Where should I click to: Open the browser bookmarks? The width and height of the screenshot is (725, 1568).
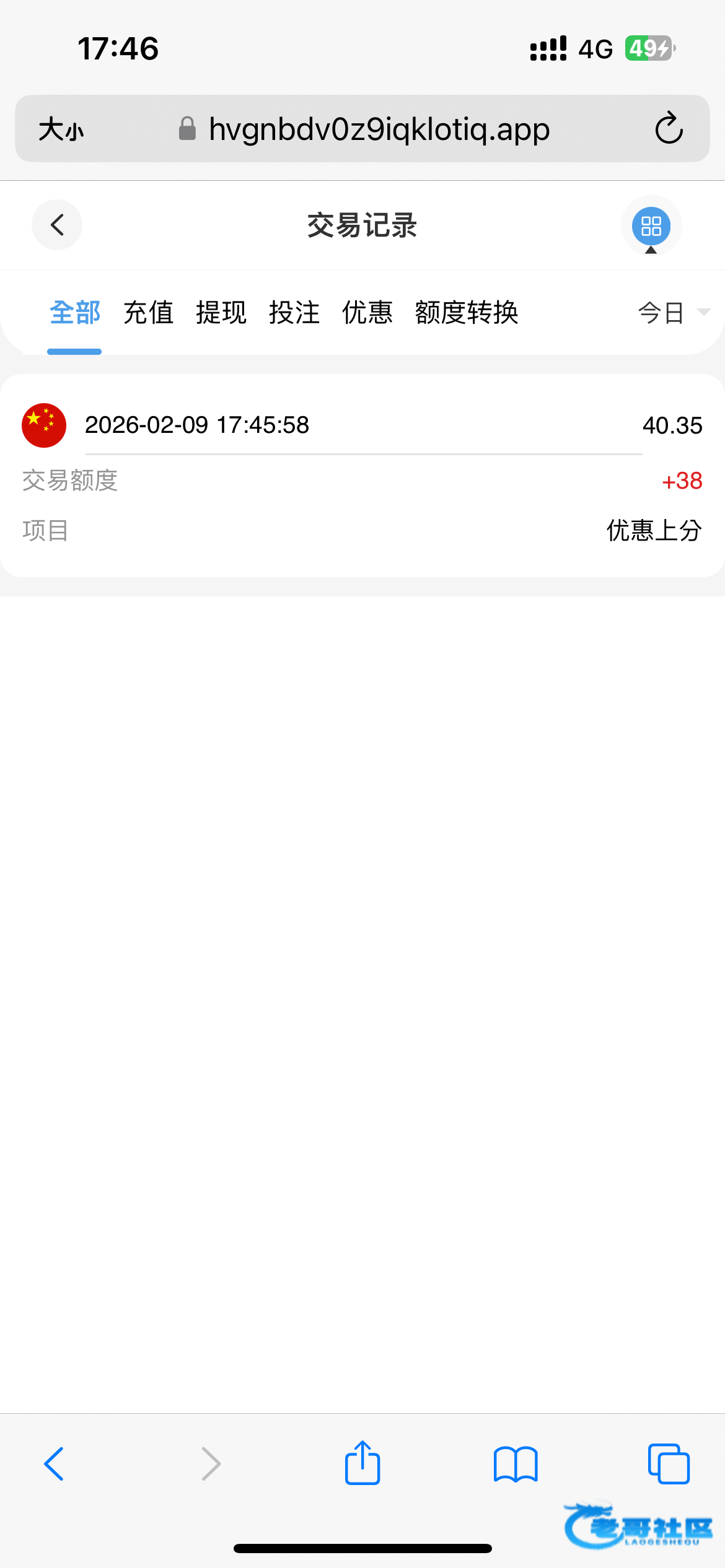(x=516, y=1464)
